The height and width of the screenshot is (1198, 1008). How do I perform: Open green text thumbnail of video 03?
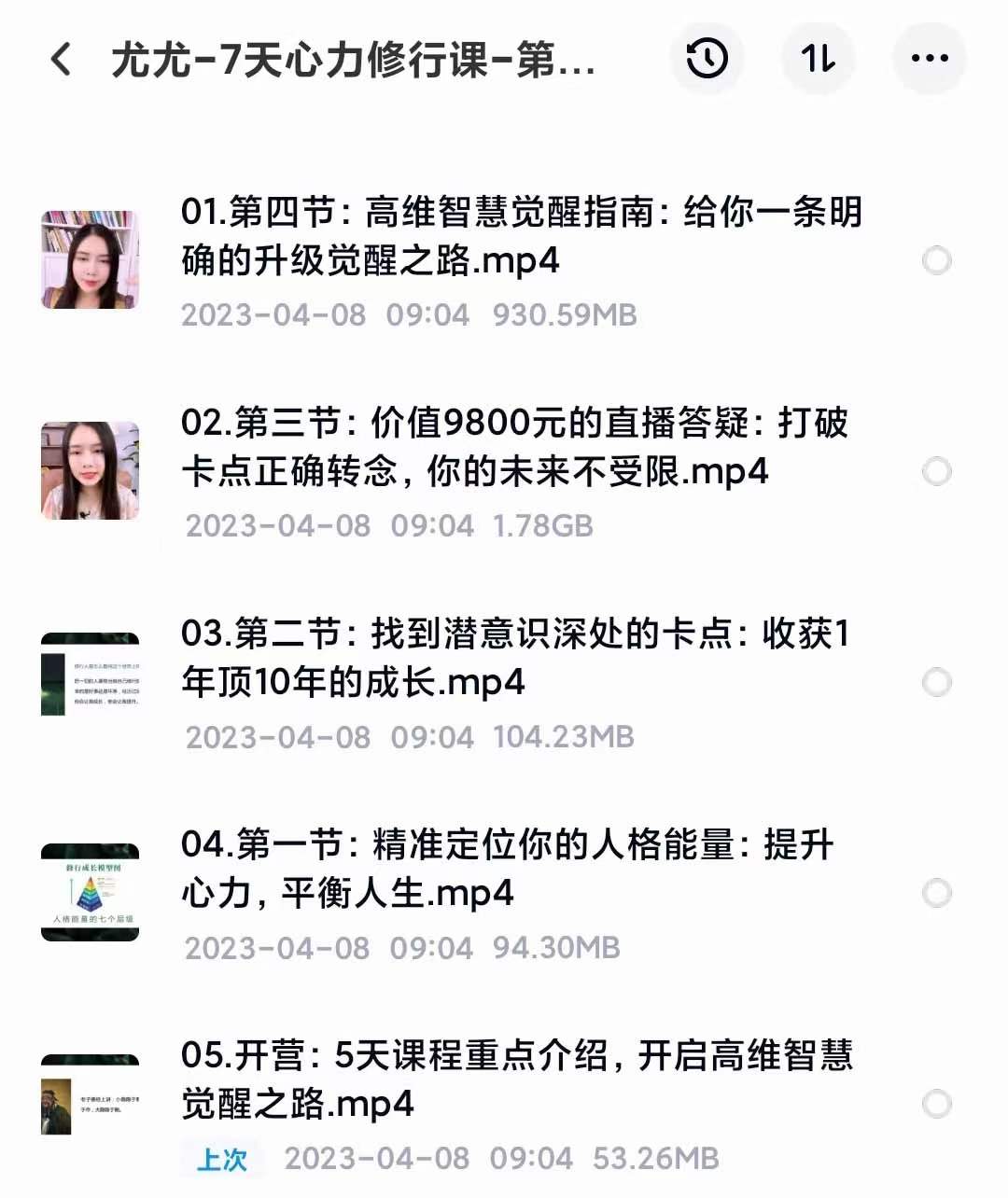tap(89, 681)
